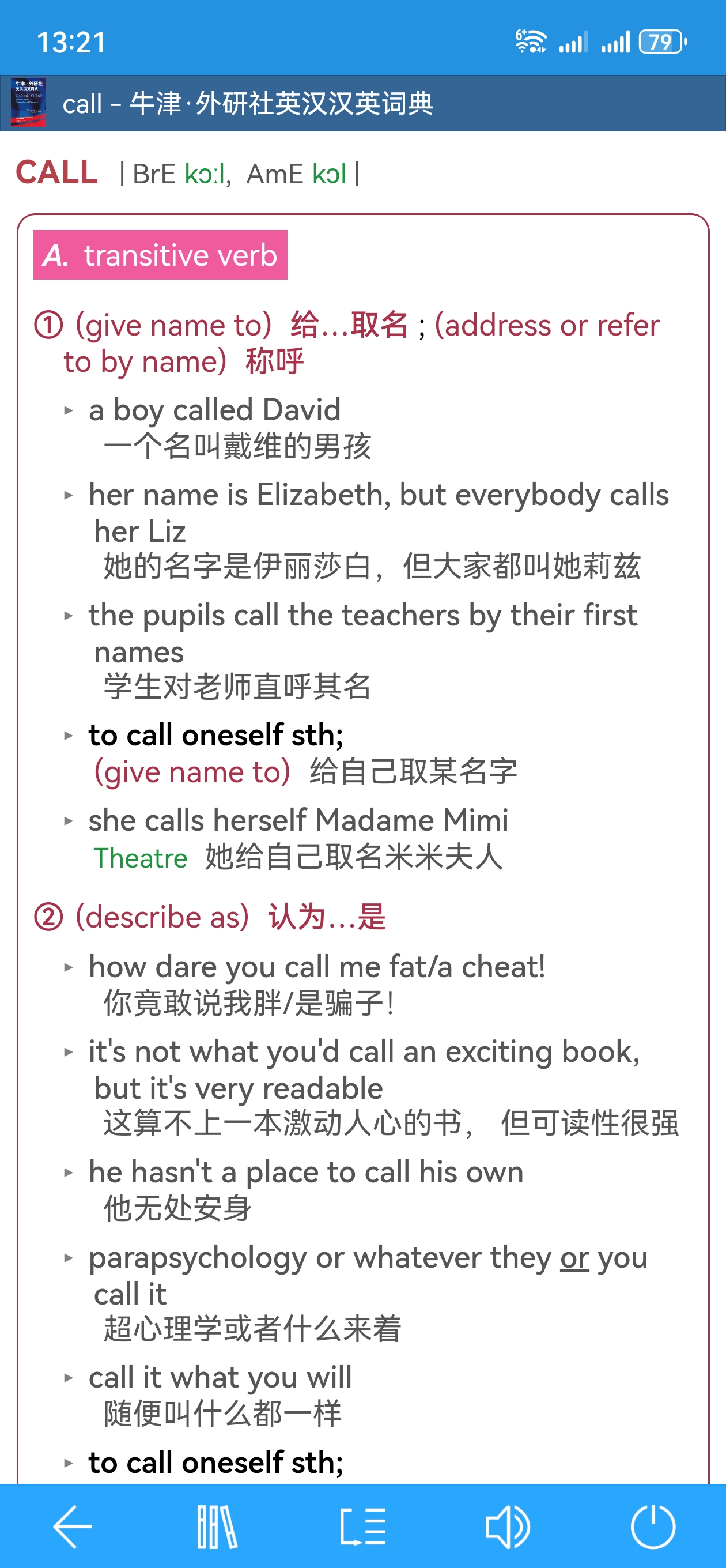
Task: Open the dictionary library bookshelf
Action: click(x=217, y=1525)
